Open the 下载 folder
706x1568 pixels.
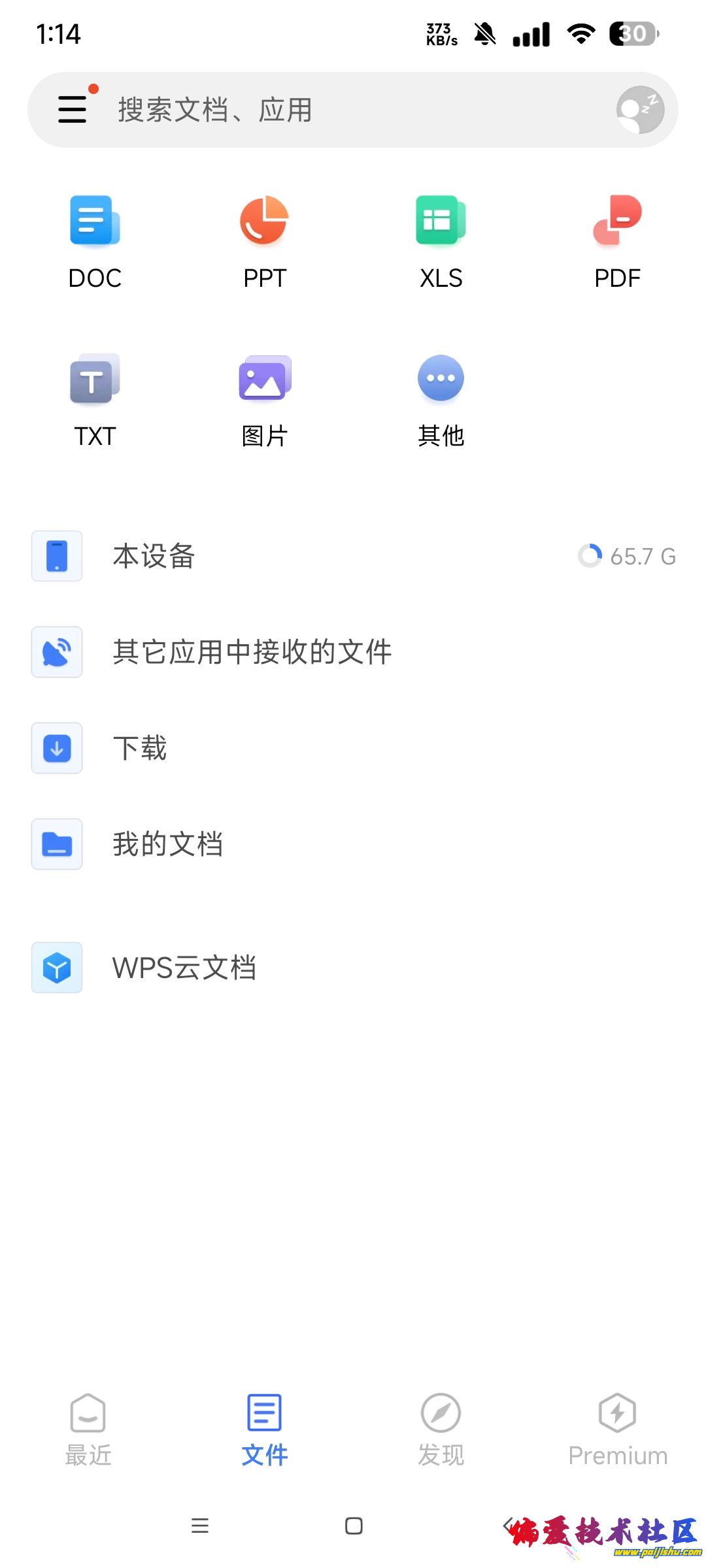[353, 748]
